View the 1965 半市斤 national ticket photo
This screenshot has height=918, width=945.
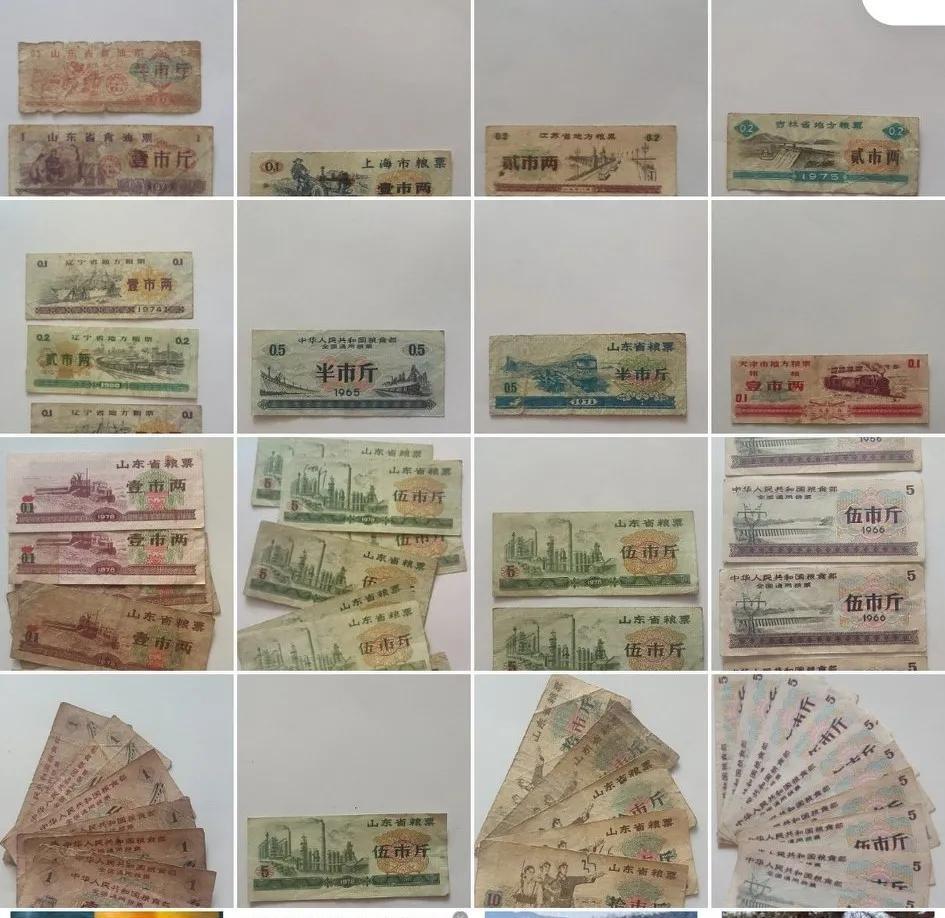pos(353,316)
